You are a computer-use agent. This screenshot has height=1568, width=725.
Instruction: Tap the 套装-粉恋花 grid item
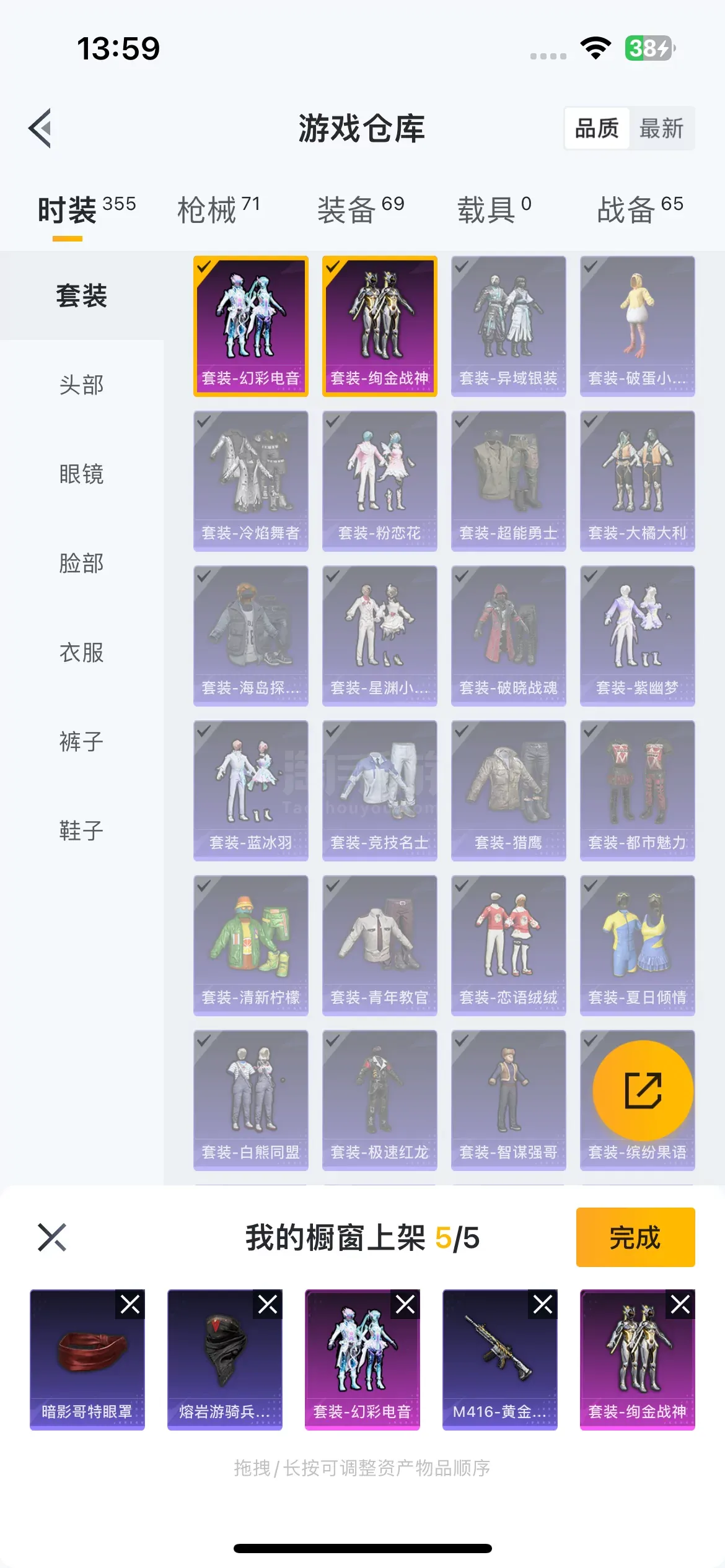(379, 481)
